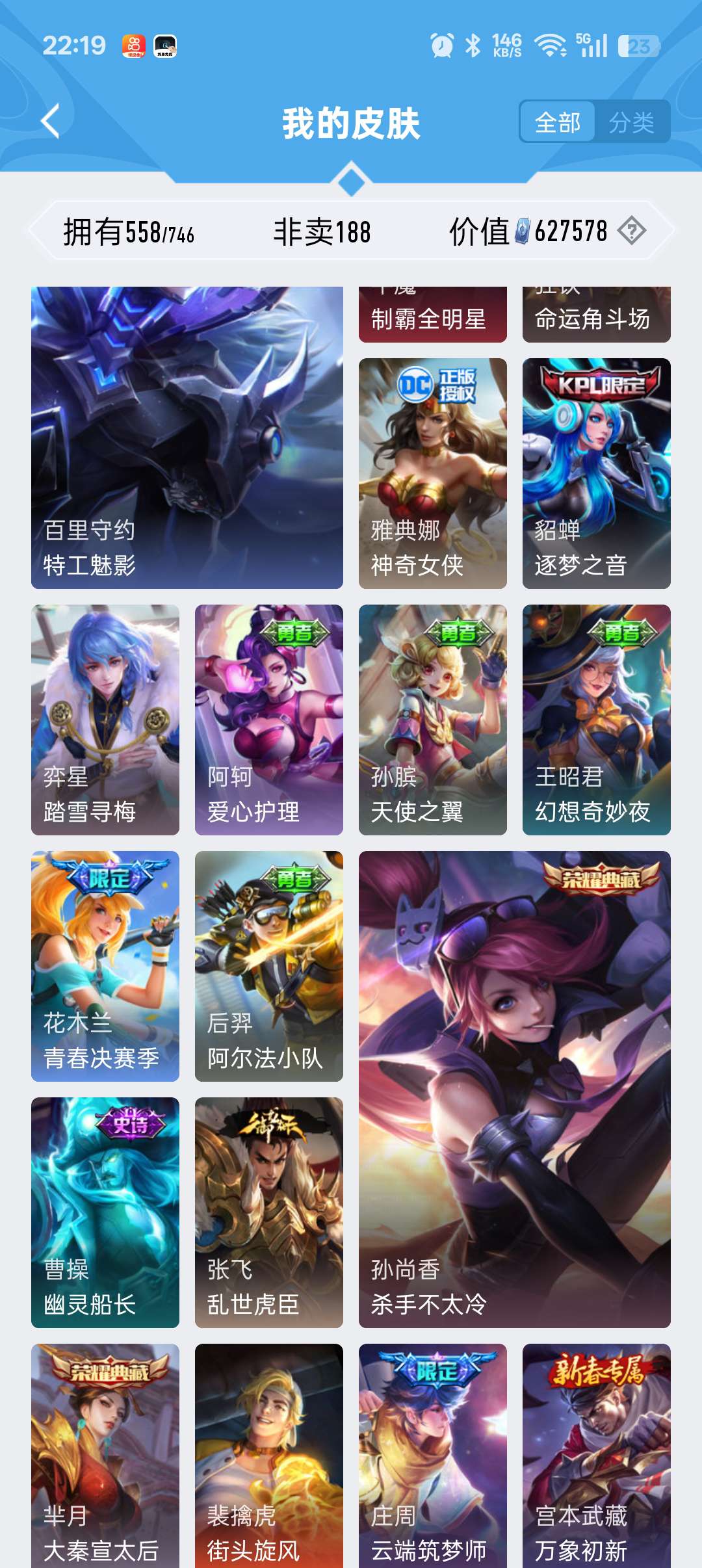Switch to 分类 view
This screenshot has height=1568, width=702.
631,122
